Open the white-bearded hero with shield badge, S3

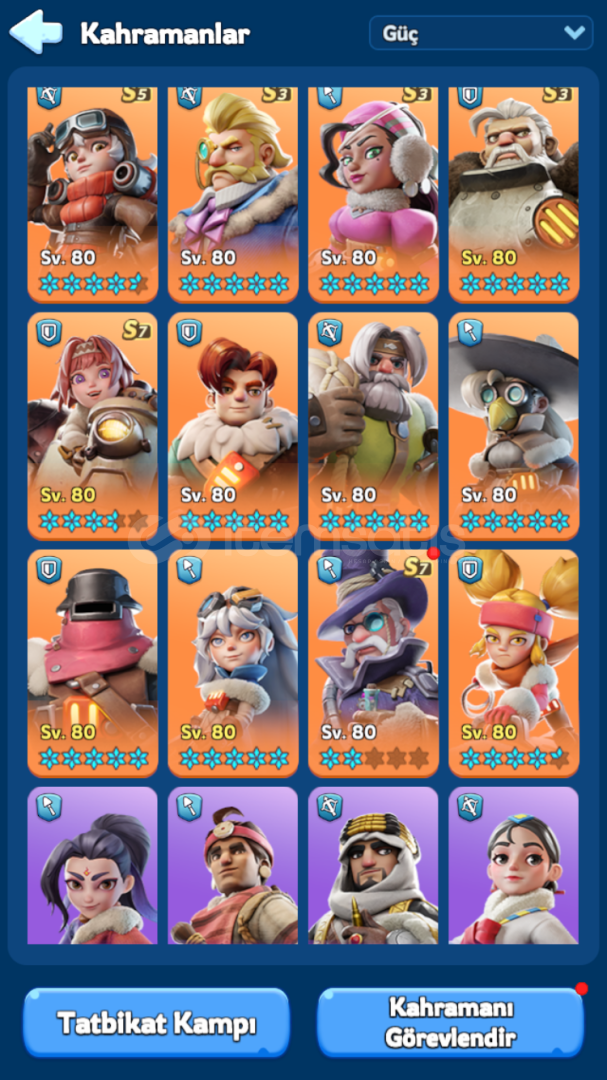[513, 190]
